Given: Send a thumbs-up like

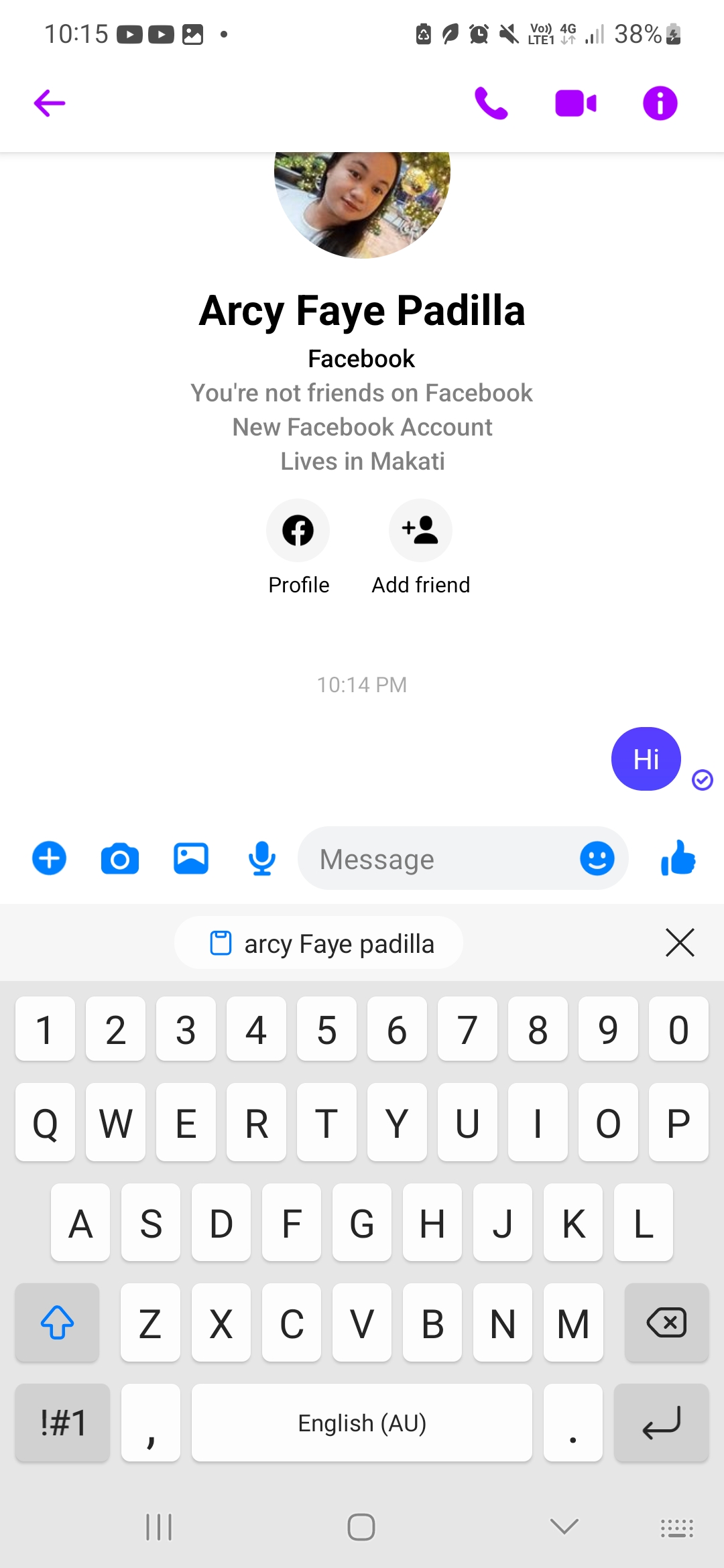Looking at the screenshot, I should (678, 858).
